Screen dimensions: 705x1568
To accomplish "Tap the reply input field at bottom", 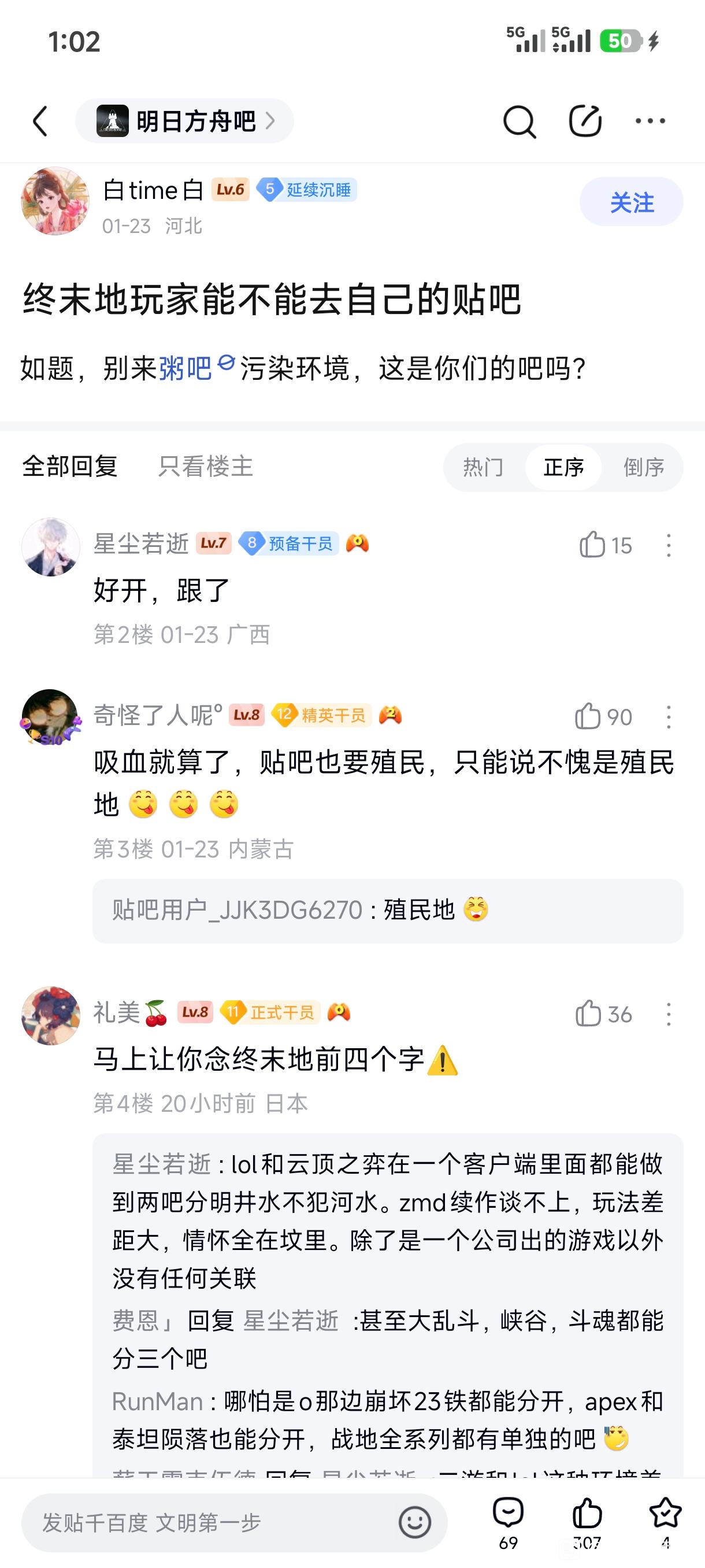I will point(207,1523).
